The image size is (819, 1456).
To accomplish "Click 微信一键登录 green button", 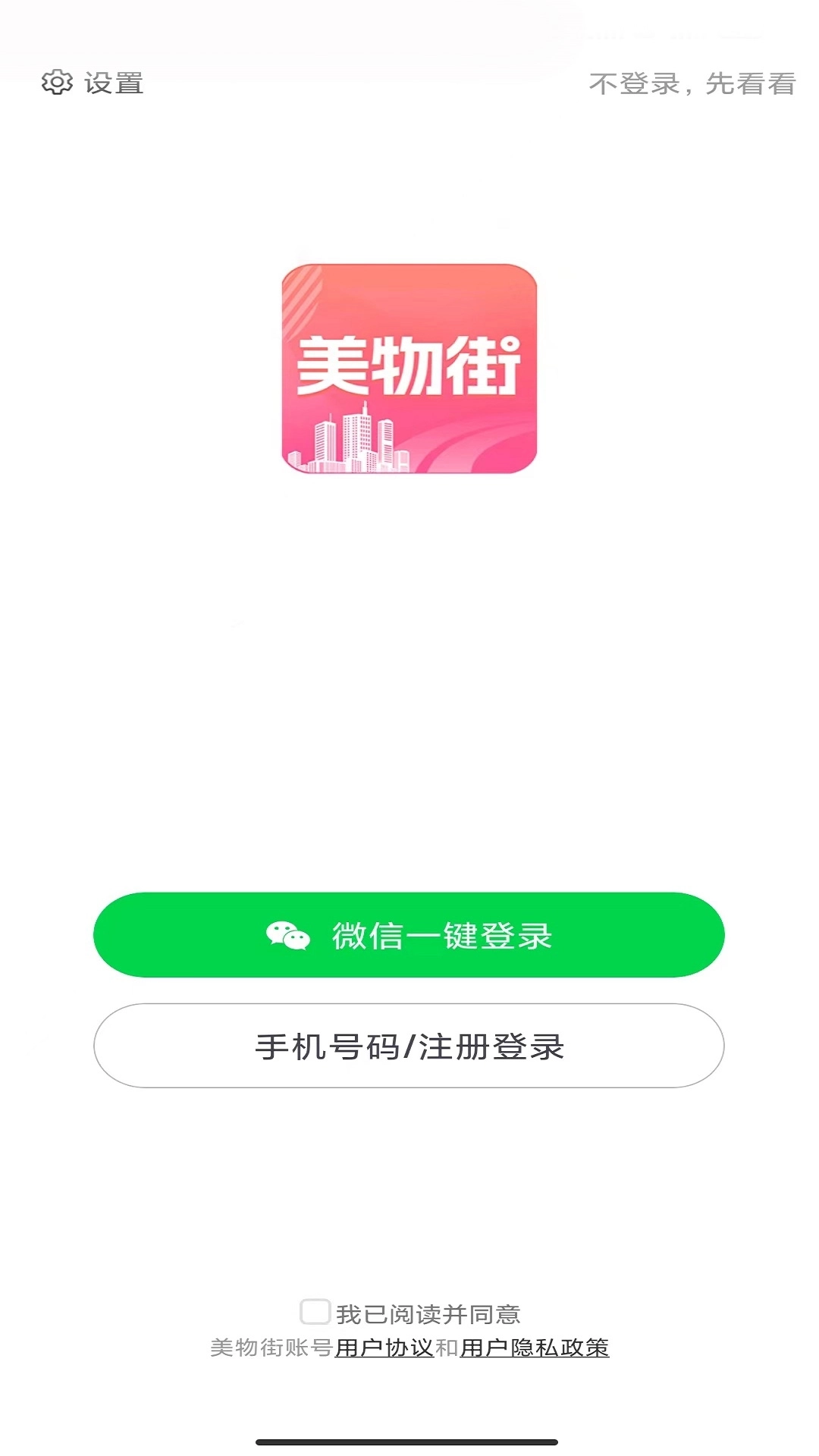I will (409, 935).
